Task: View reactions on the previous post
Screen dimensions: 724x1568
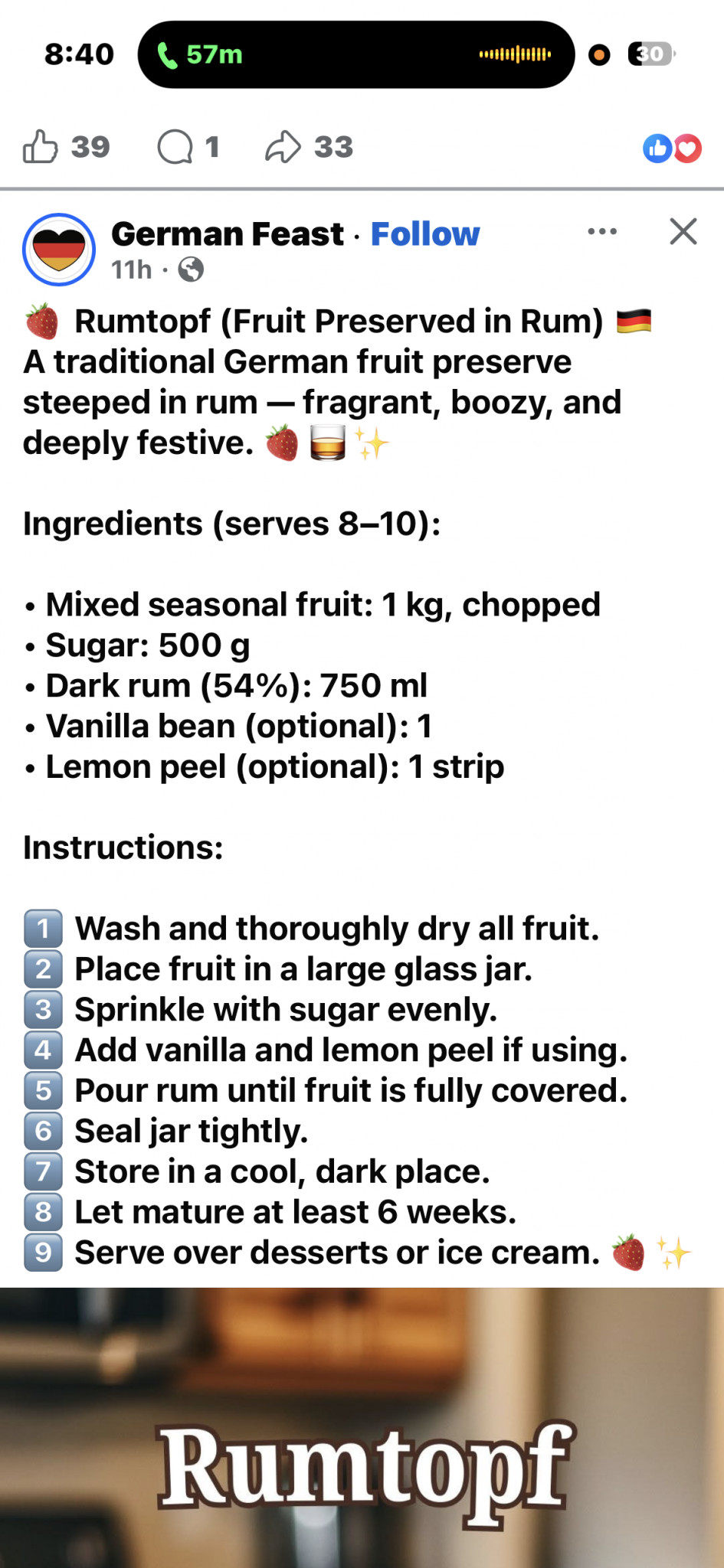Action: coord(672,149)
